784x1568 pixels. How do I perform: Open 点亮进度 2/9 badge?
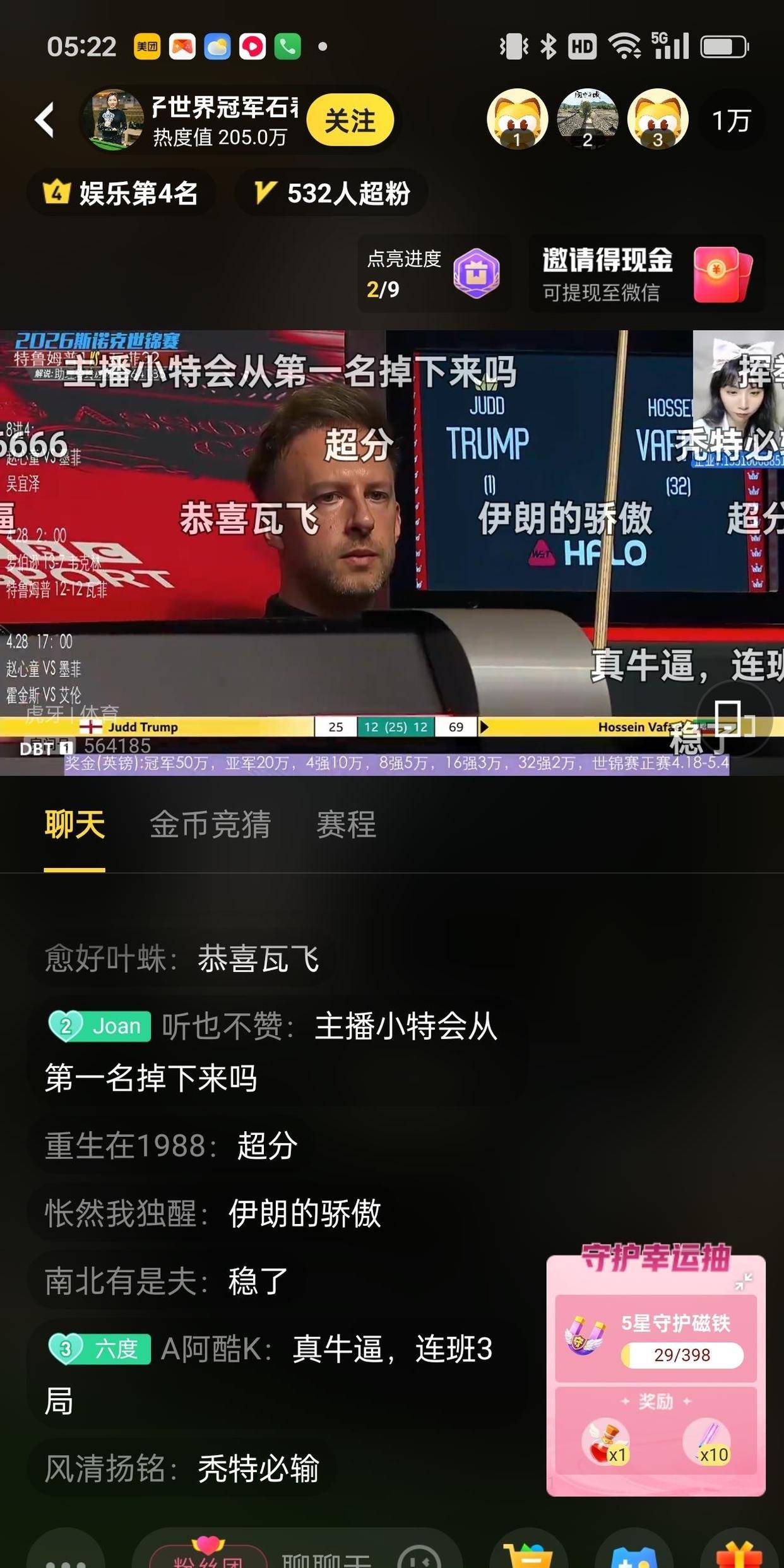[x=434, y=273]
